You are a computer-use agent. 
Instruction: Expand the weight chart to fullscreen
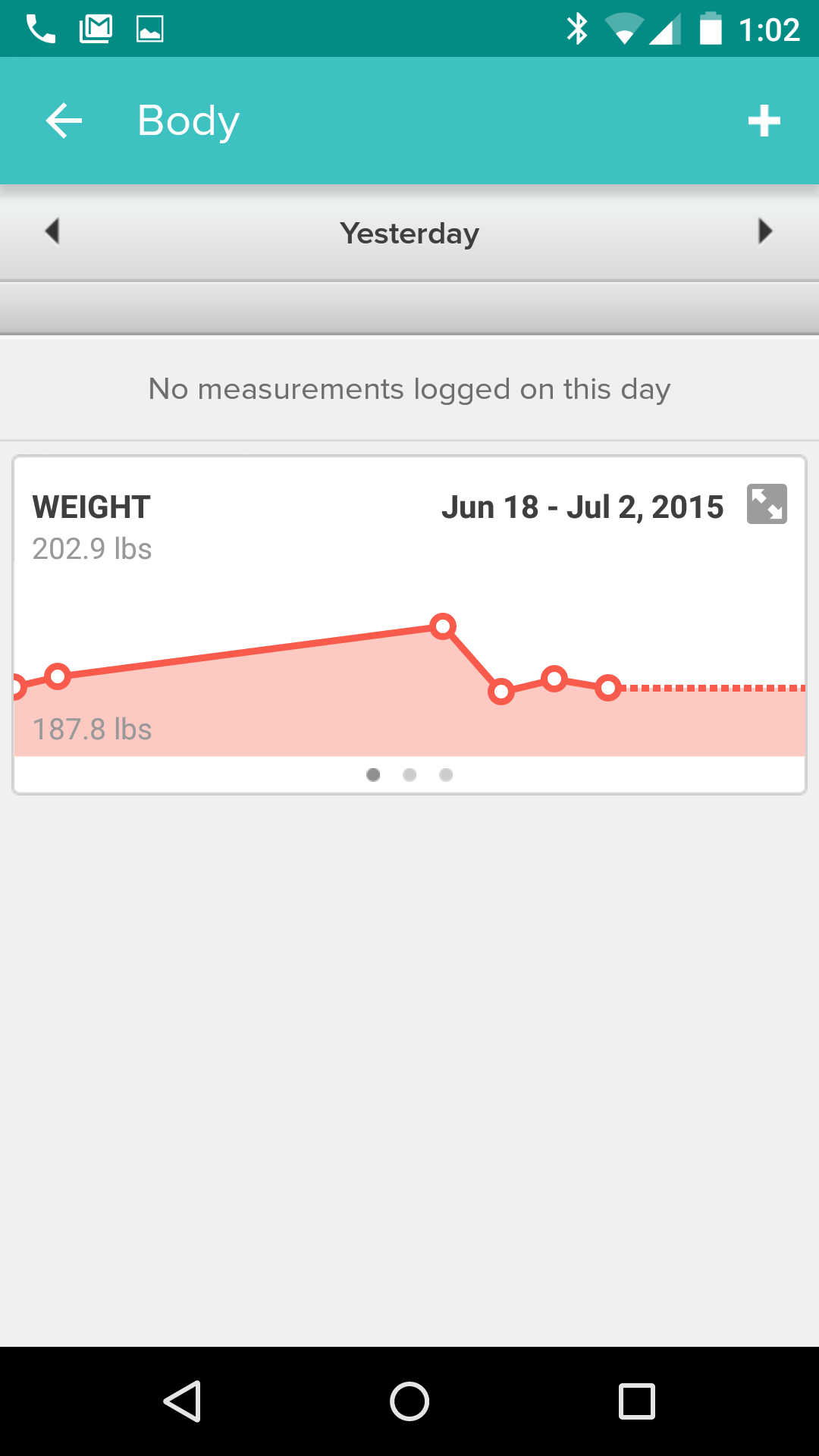pos(767,504)
